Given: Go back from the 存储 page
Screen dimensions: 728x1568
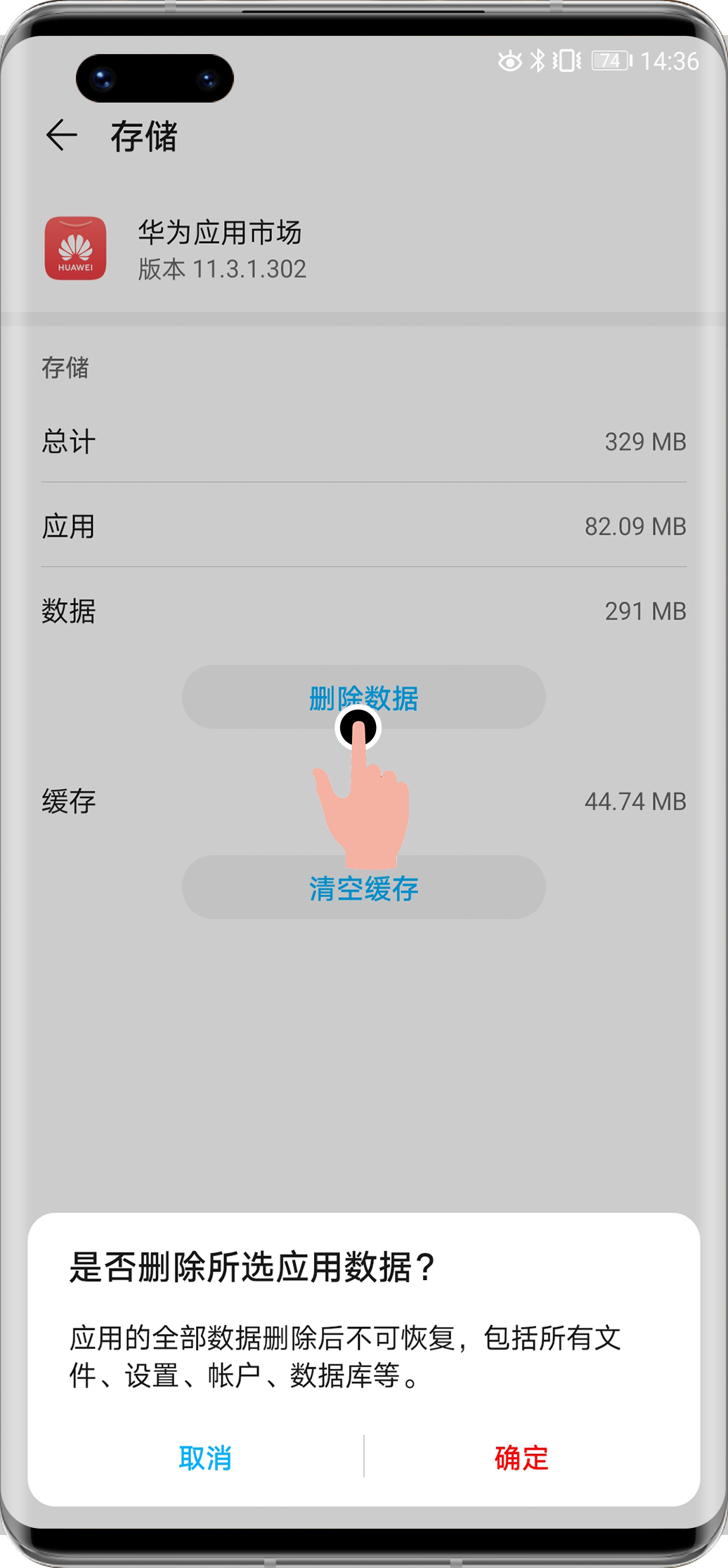Looking at the screenshot, I should point(62,135).
